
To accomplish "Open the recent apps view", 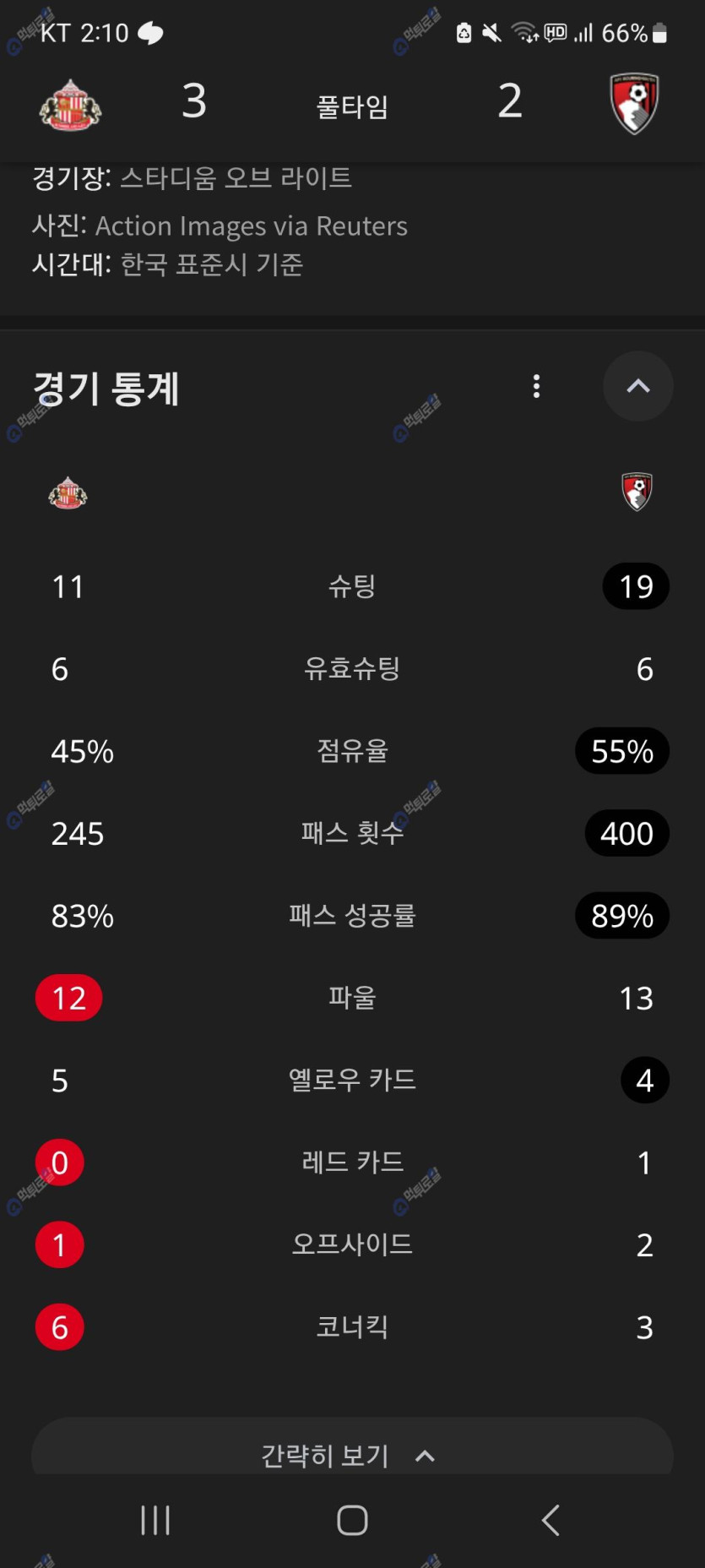I will tap(155, 1520).
